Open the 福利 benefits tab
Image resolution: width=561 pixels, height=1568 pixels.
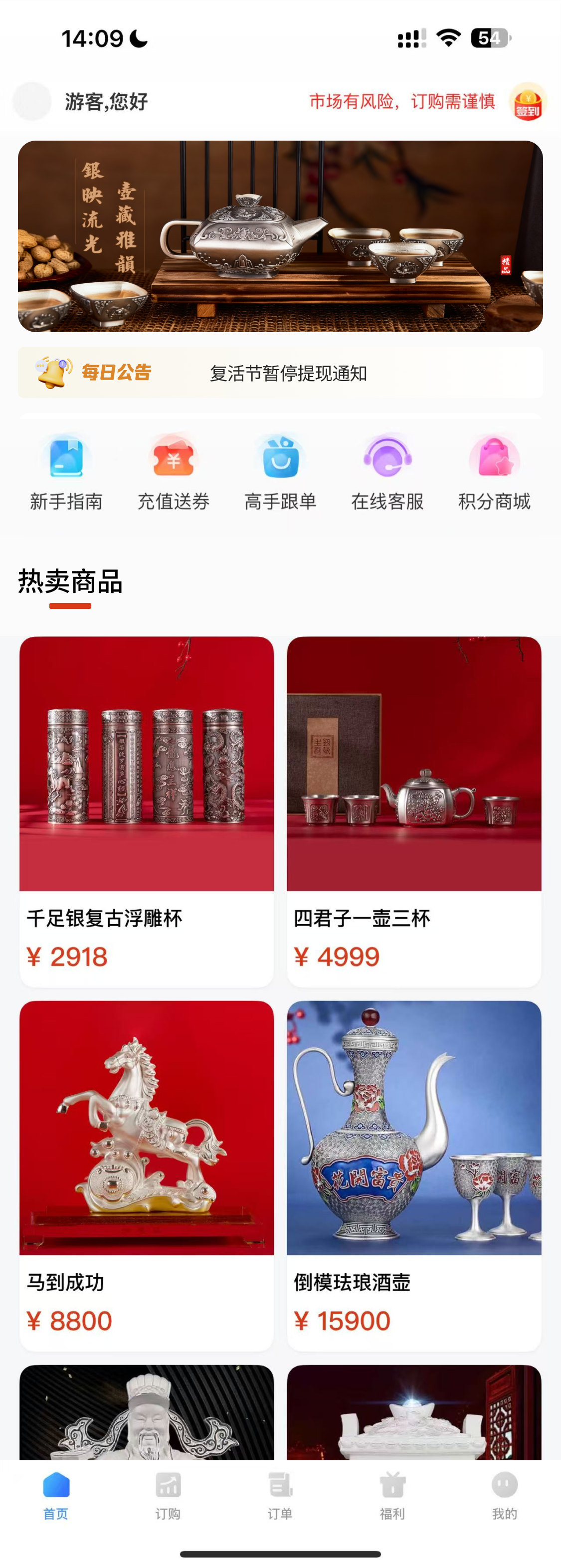392,1495
